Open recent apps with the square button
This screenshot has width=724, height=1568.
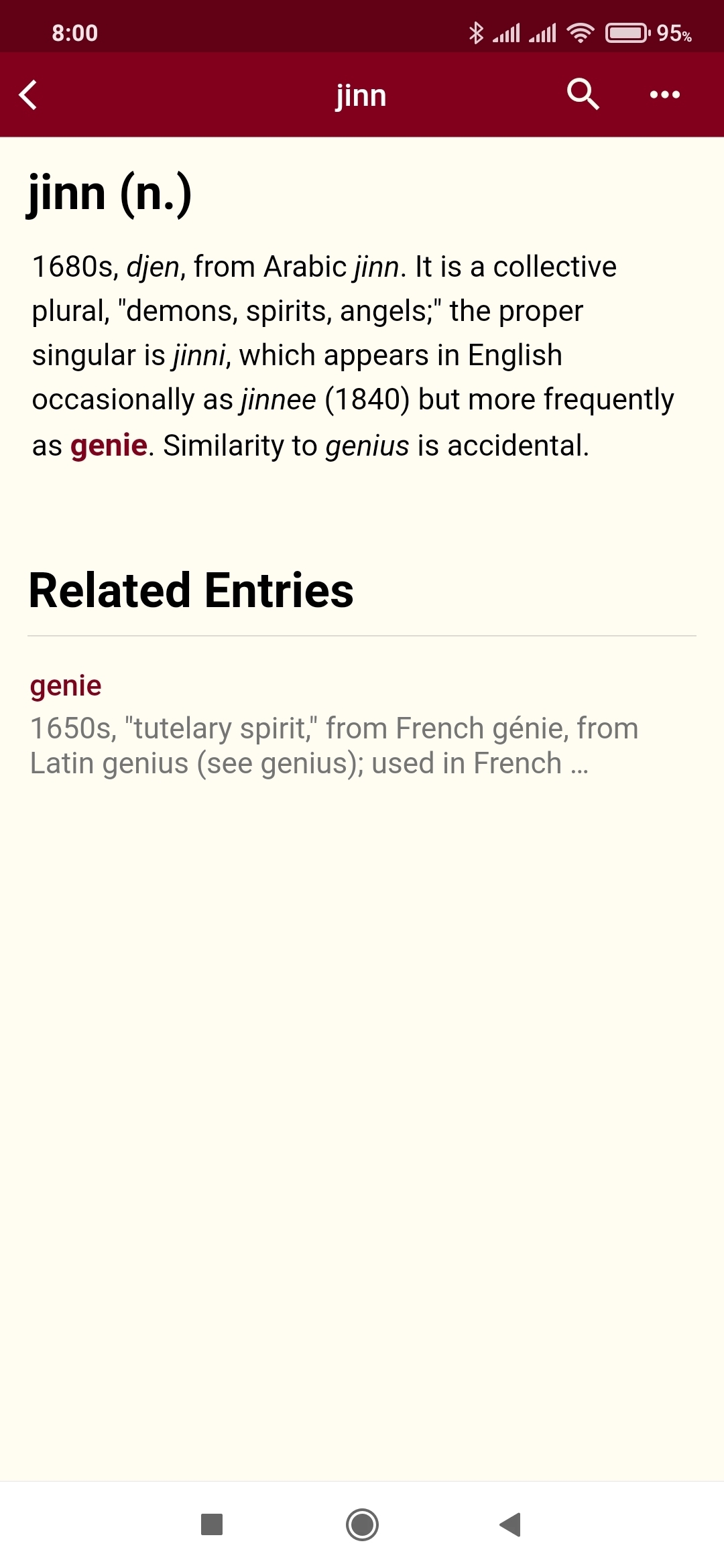pyautogui.click(x=212, y=1524)
